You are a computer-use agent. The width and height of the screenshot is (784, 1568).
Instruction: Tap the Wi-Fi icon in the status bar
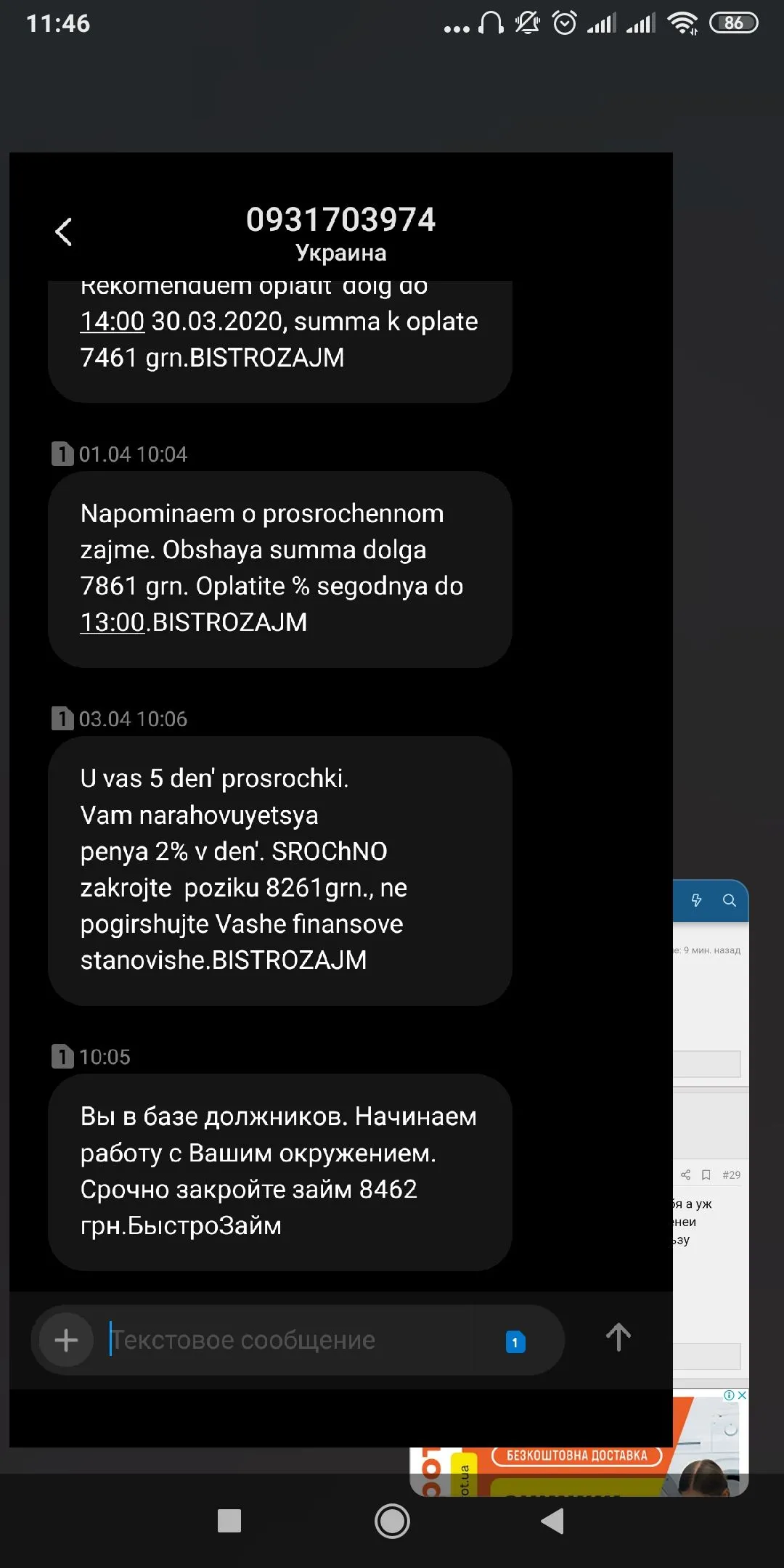pyautogui.click(x=683, y=22)
